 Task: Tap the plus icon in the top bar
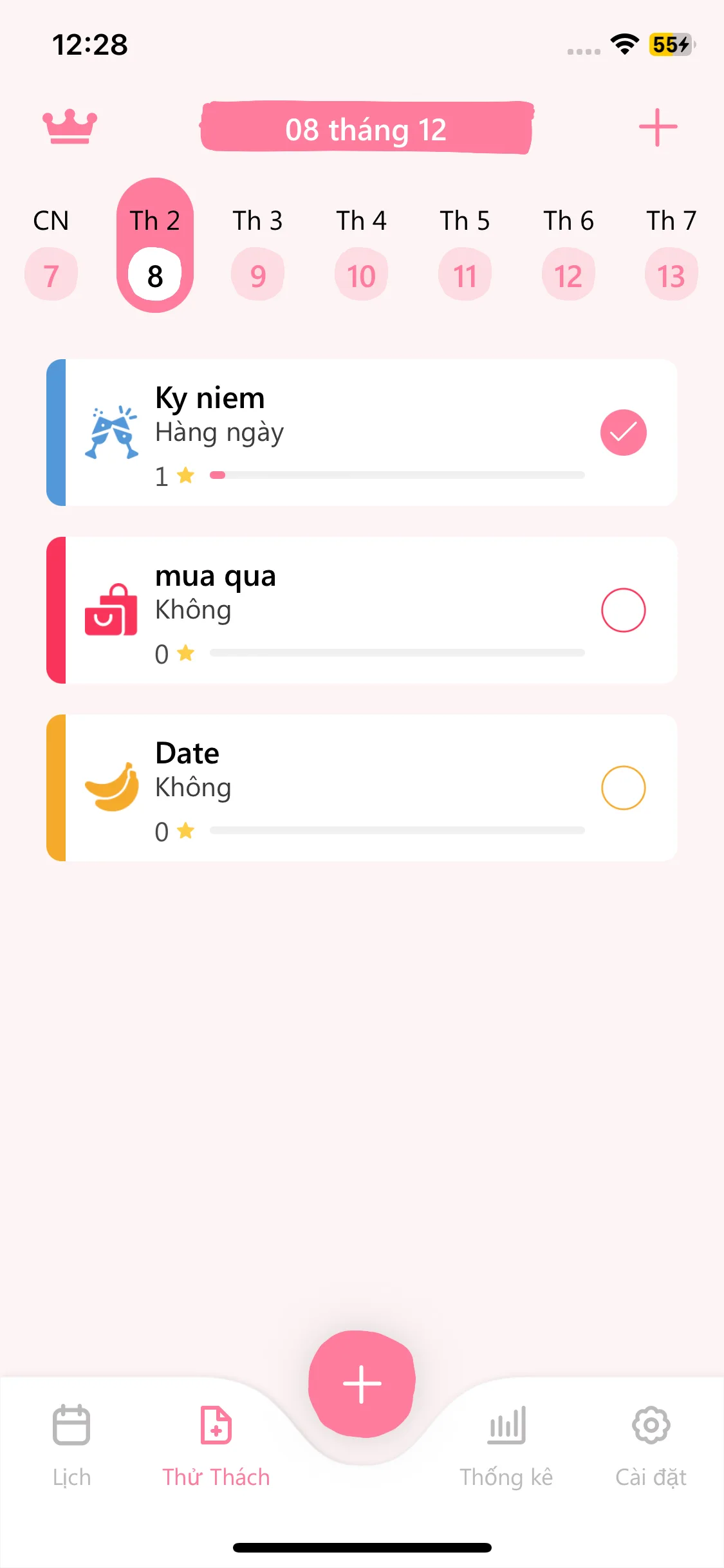pos(658,127)
